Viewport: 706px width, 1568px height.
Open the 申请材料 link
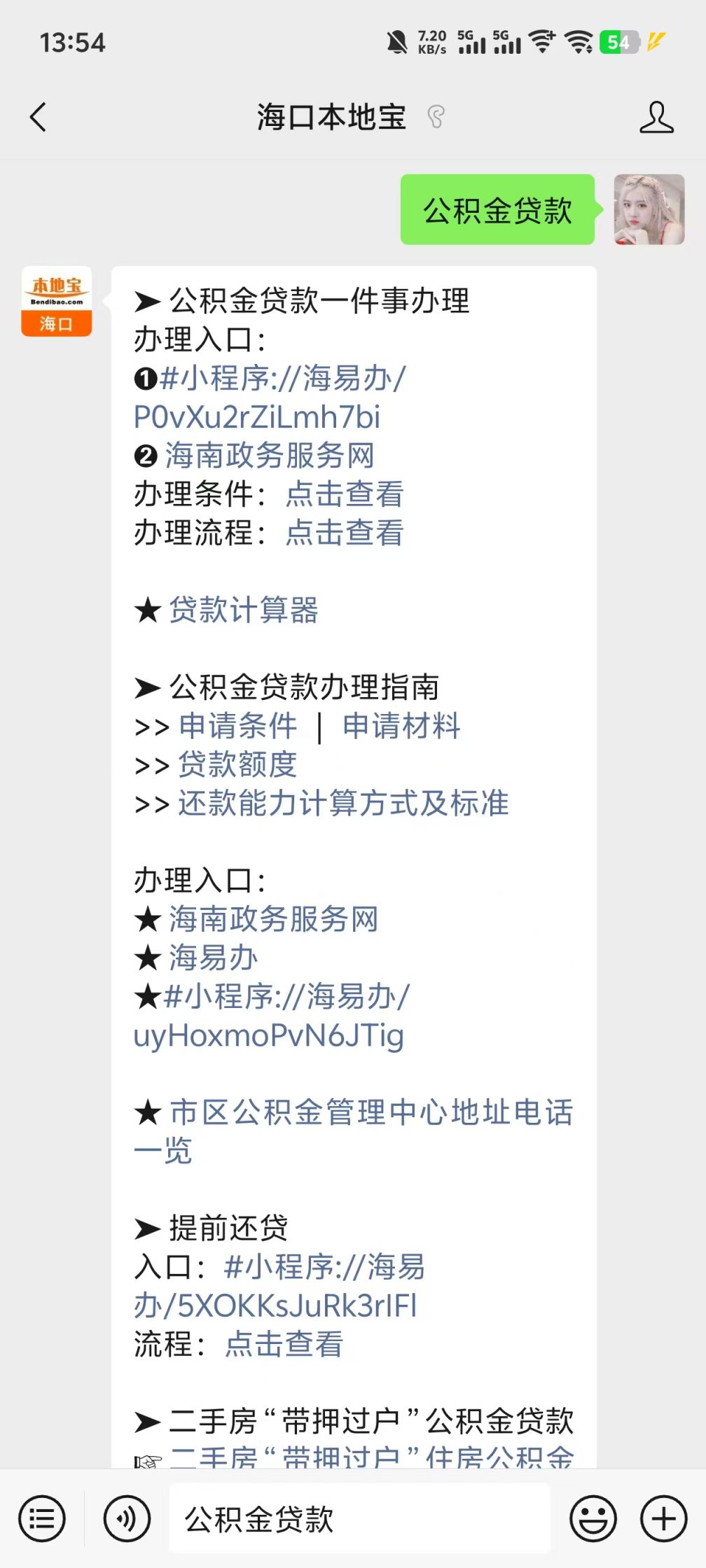pyautogui.click(x=402, y=726)
